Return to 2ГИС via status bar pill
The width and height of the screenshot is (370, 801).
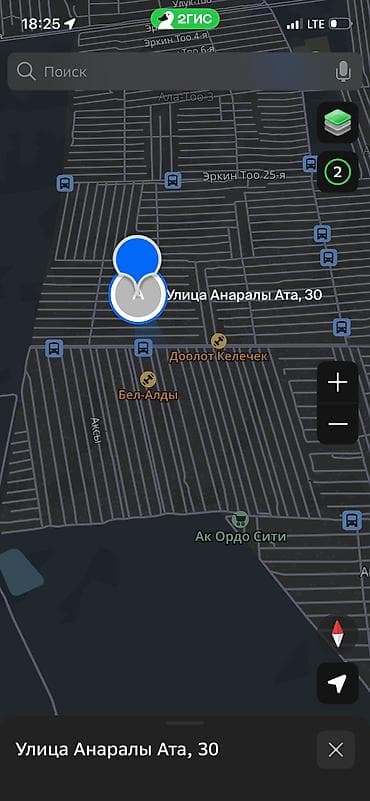185,20
